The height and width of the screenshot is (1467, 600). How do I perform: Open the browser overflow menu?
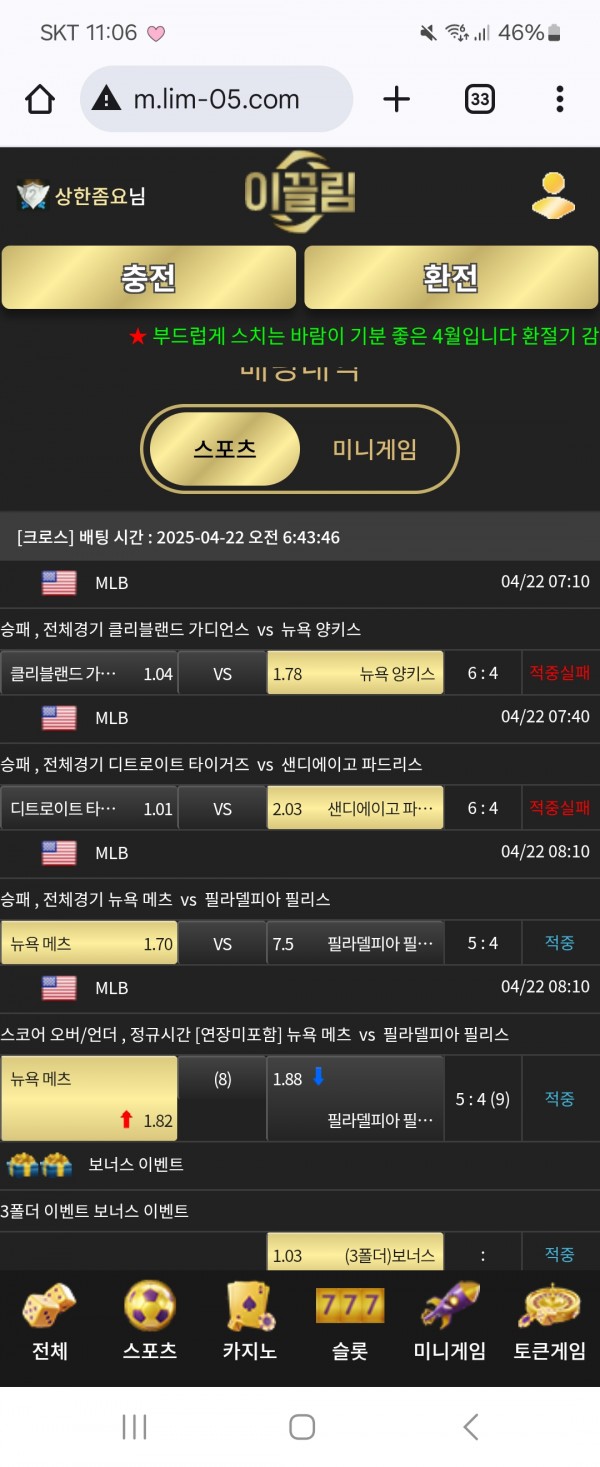pyautogui.click(x=559, y=99)
